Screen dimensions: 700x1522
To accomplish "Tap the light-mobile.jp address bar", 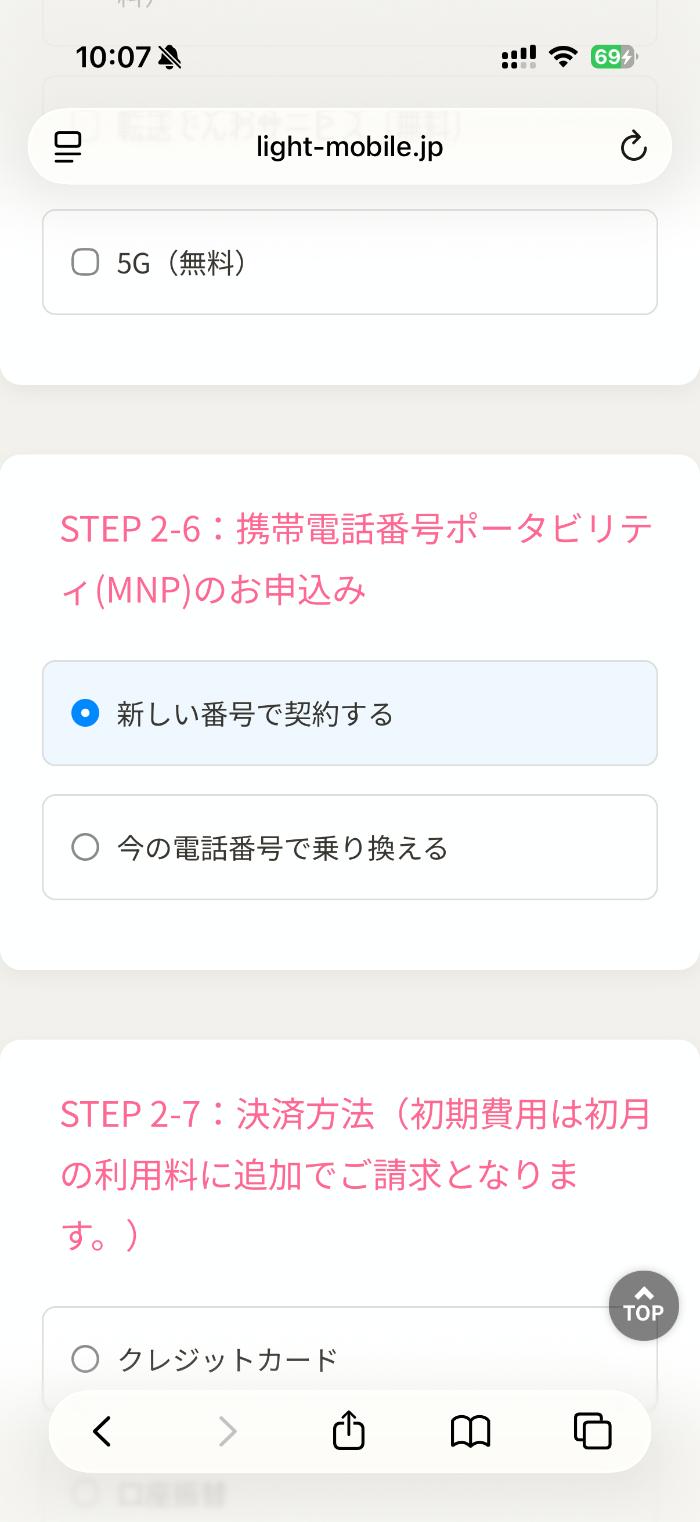I will pos(349,148).
